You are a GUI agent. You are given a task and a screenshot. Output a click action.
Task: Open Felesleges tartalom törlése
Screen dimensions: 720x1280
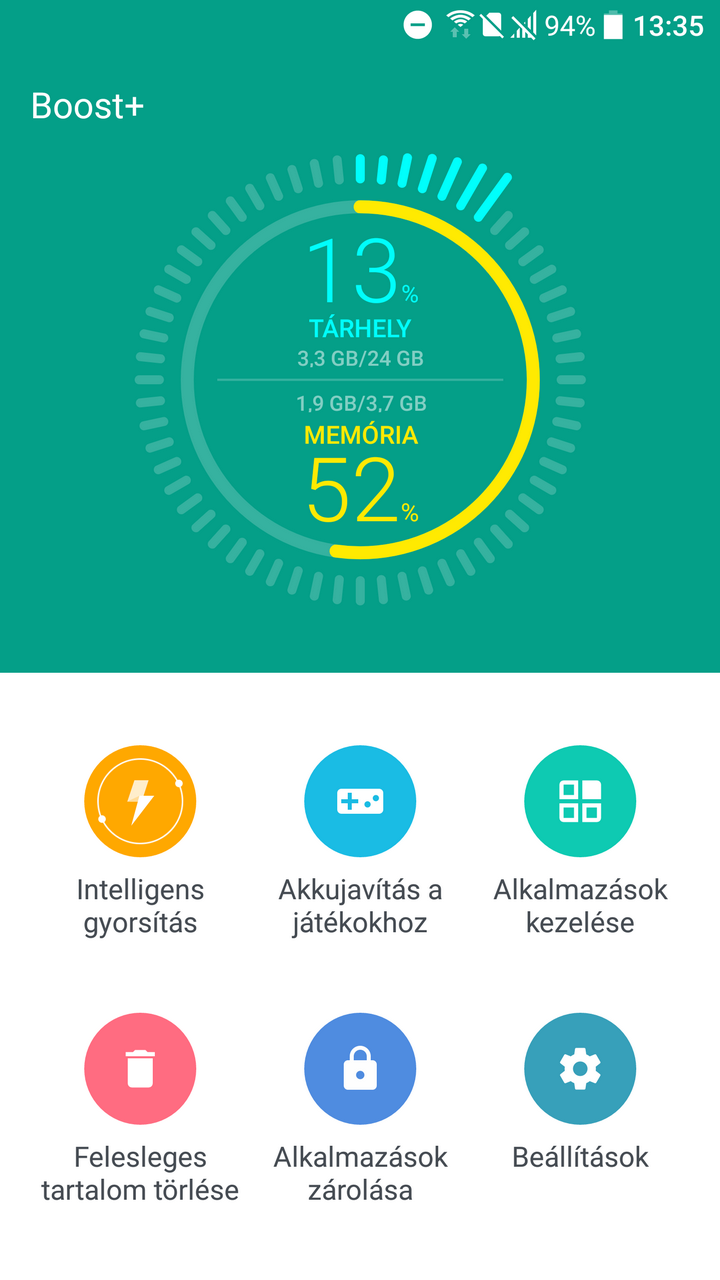coord(140,1069)
